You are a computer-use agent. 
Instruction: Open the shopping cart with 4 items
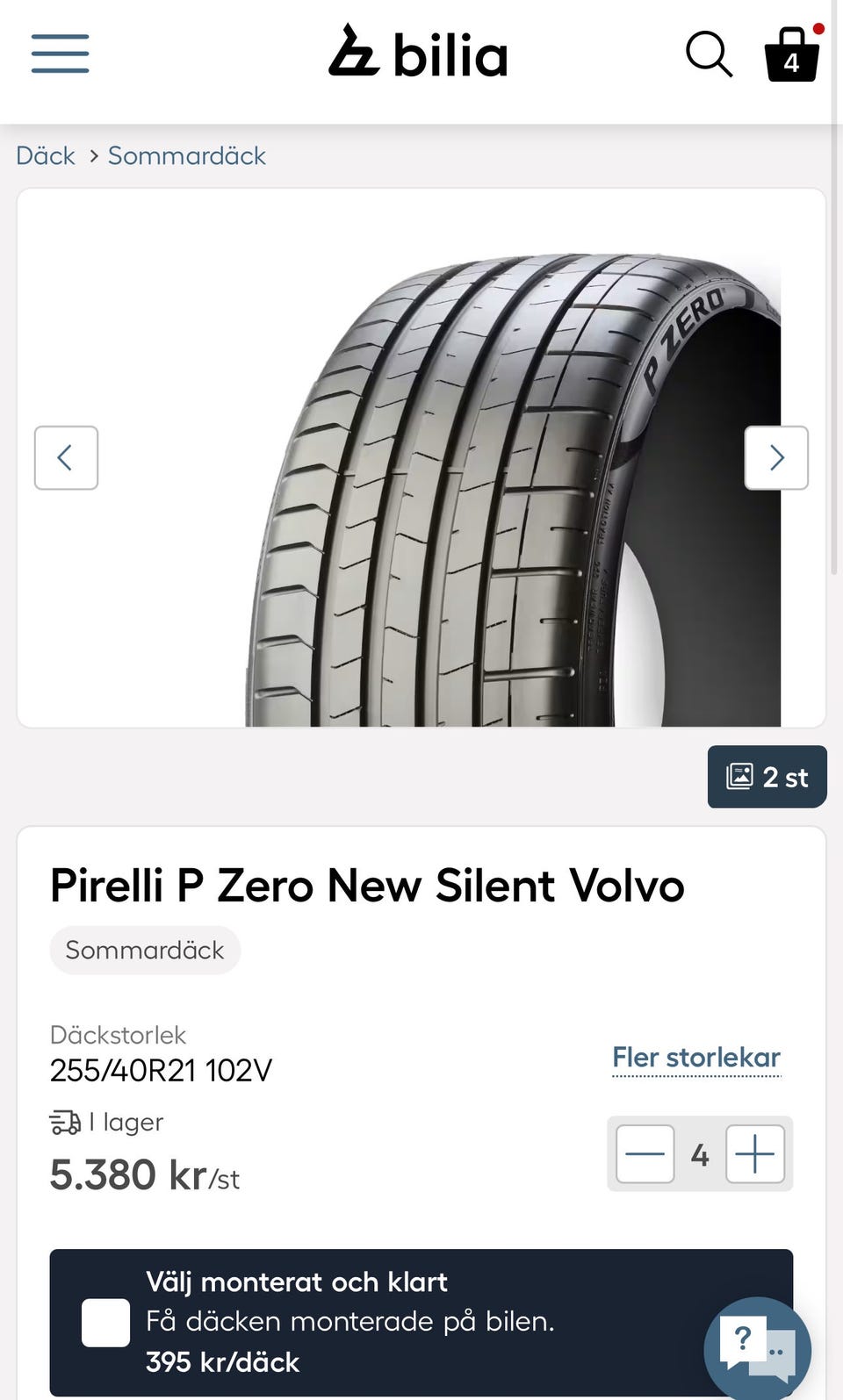[792, 55]
